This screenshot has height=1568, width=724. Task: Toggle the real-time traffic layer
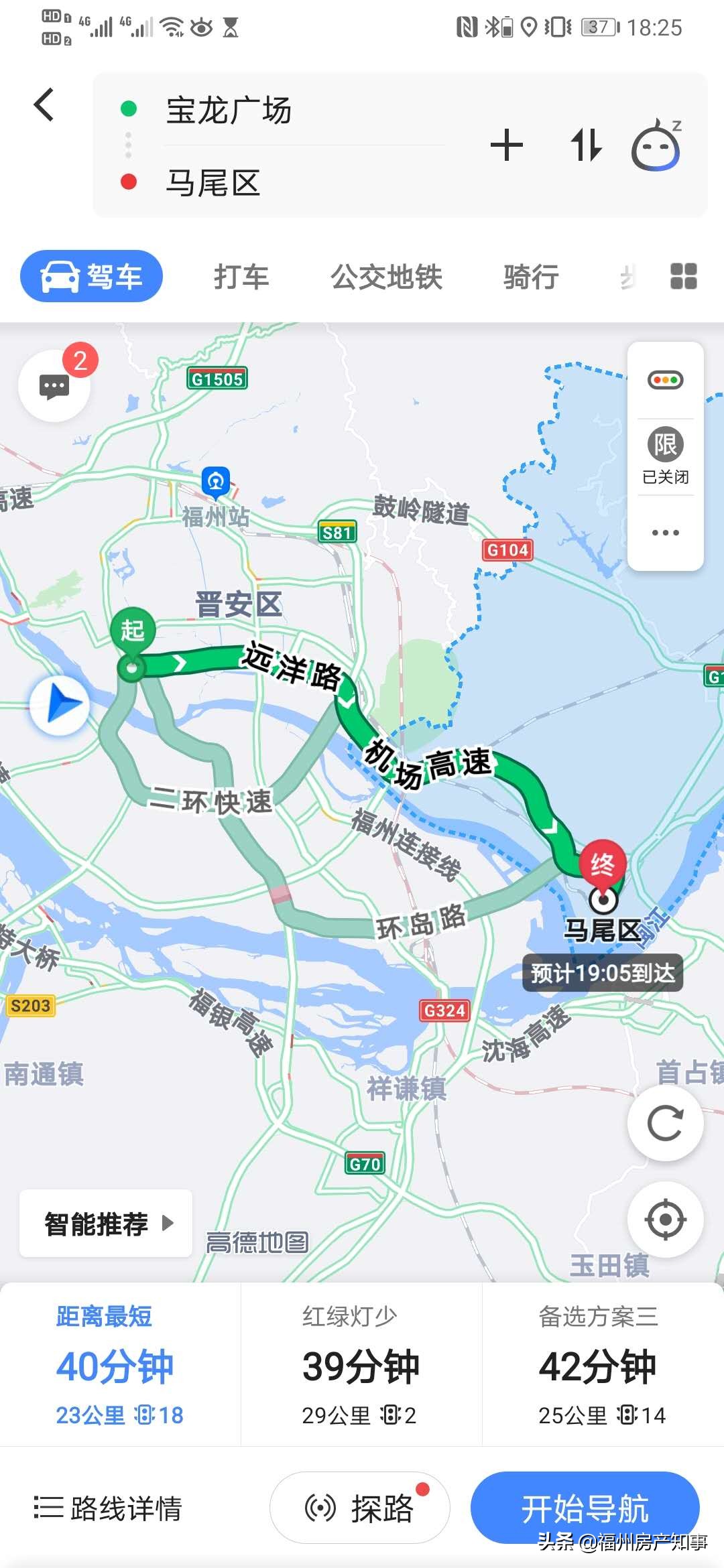point(665,379)
